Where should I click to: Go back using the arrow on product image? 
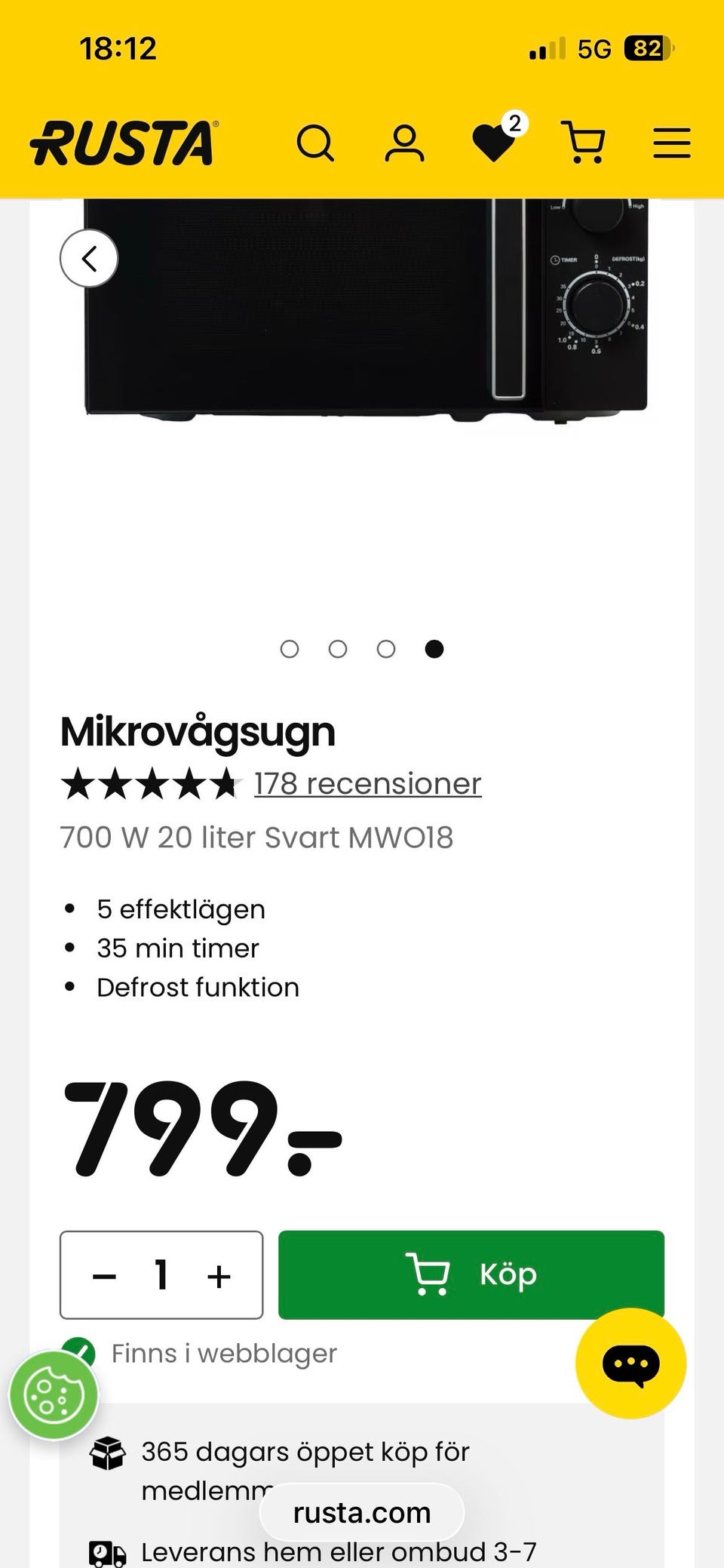click(89, 257)
